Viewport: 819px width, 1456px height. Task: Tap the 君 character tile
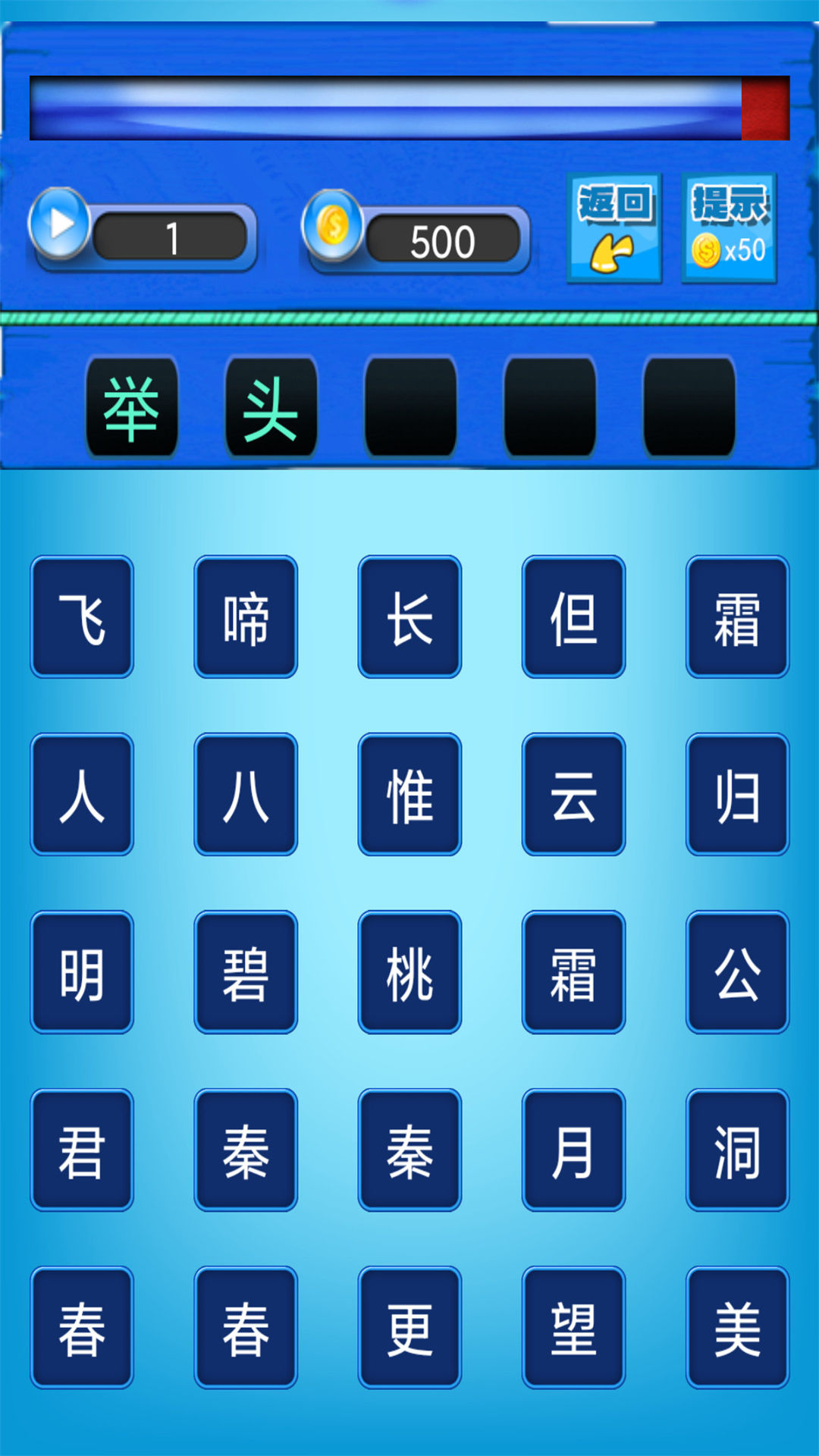pos(82,1150)
